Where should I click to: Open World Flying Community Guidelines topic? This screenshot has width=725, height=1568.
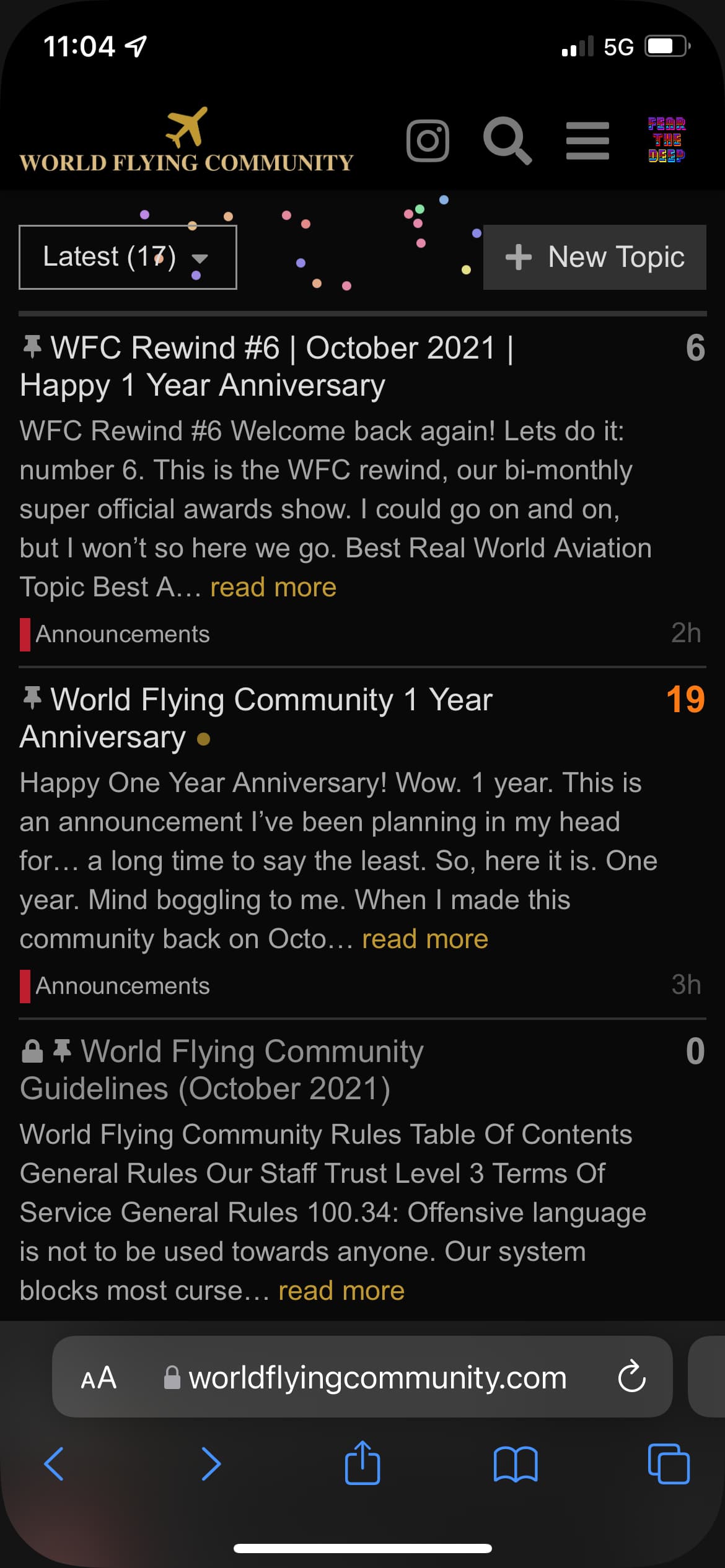click(x=222, y=1069)
